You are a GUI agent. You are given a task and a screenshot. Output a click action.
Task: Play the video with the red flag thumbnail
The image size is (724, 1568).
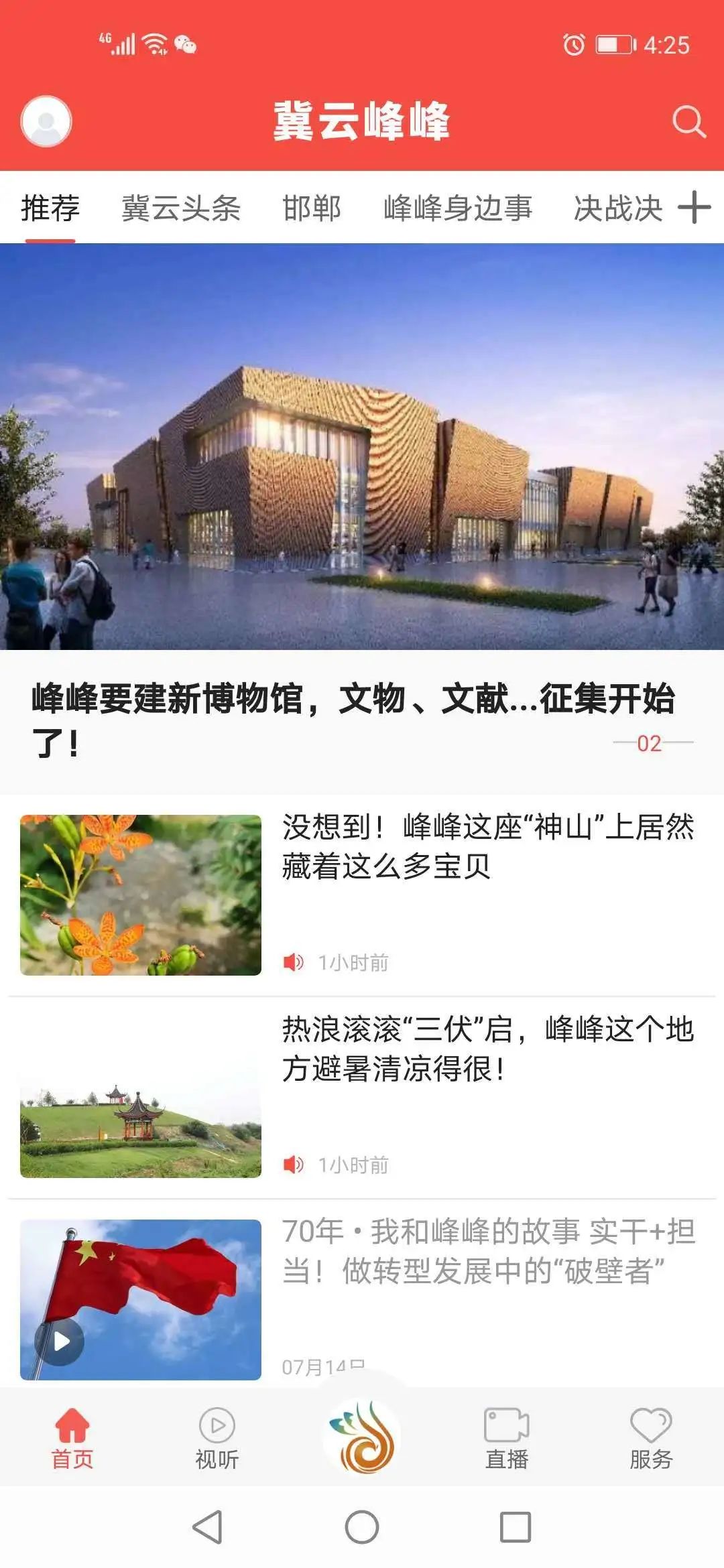pos(60,1342)
